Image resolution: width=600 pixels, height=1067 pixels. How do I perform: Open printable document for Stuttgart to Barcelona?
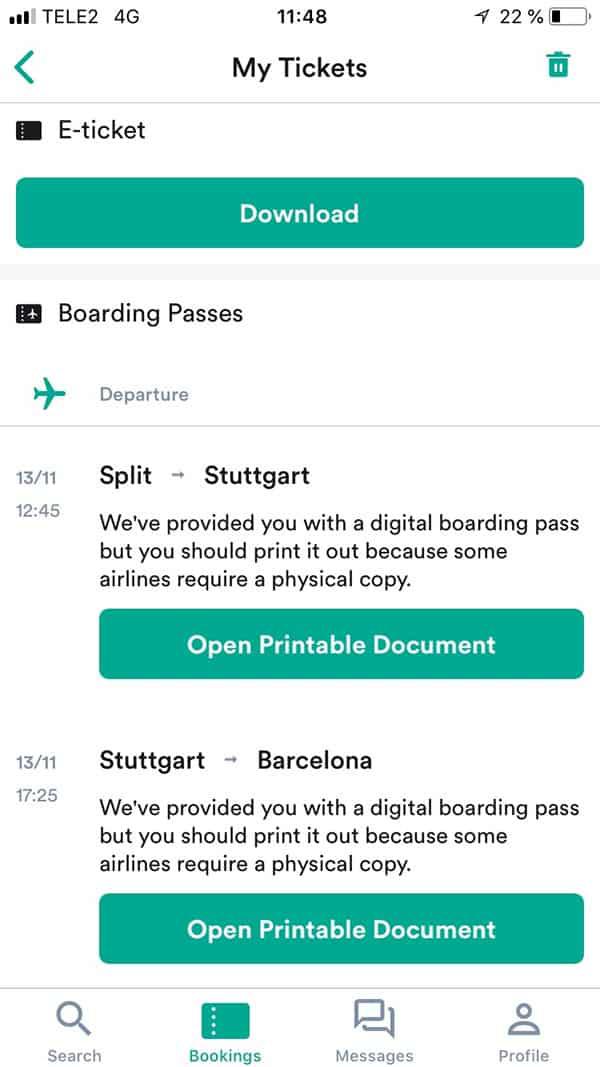[341, 929]
